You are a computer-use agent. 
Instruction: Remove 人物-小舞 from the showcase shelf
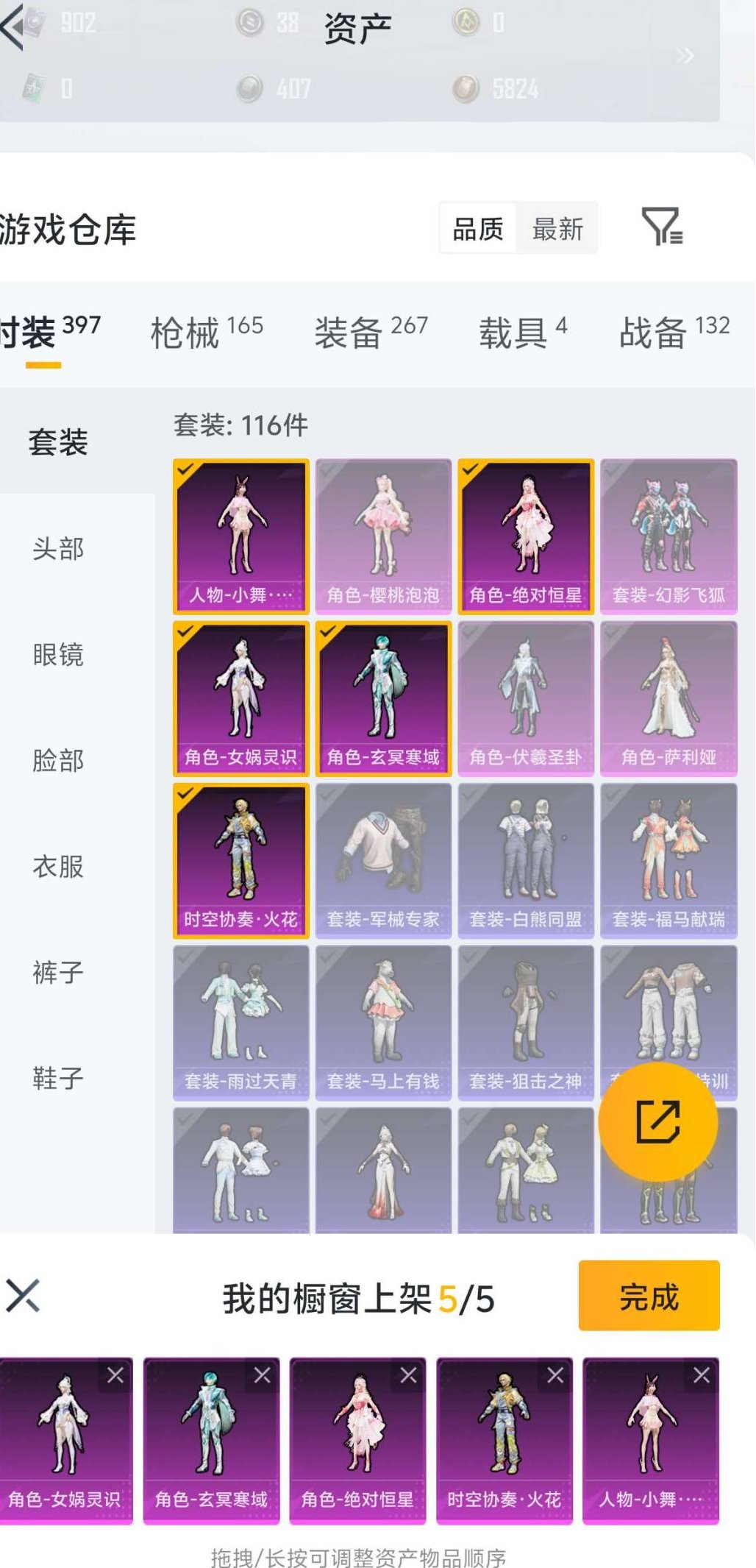click(700, 1375)
